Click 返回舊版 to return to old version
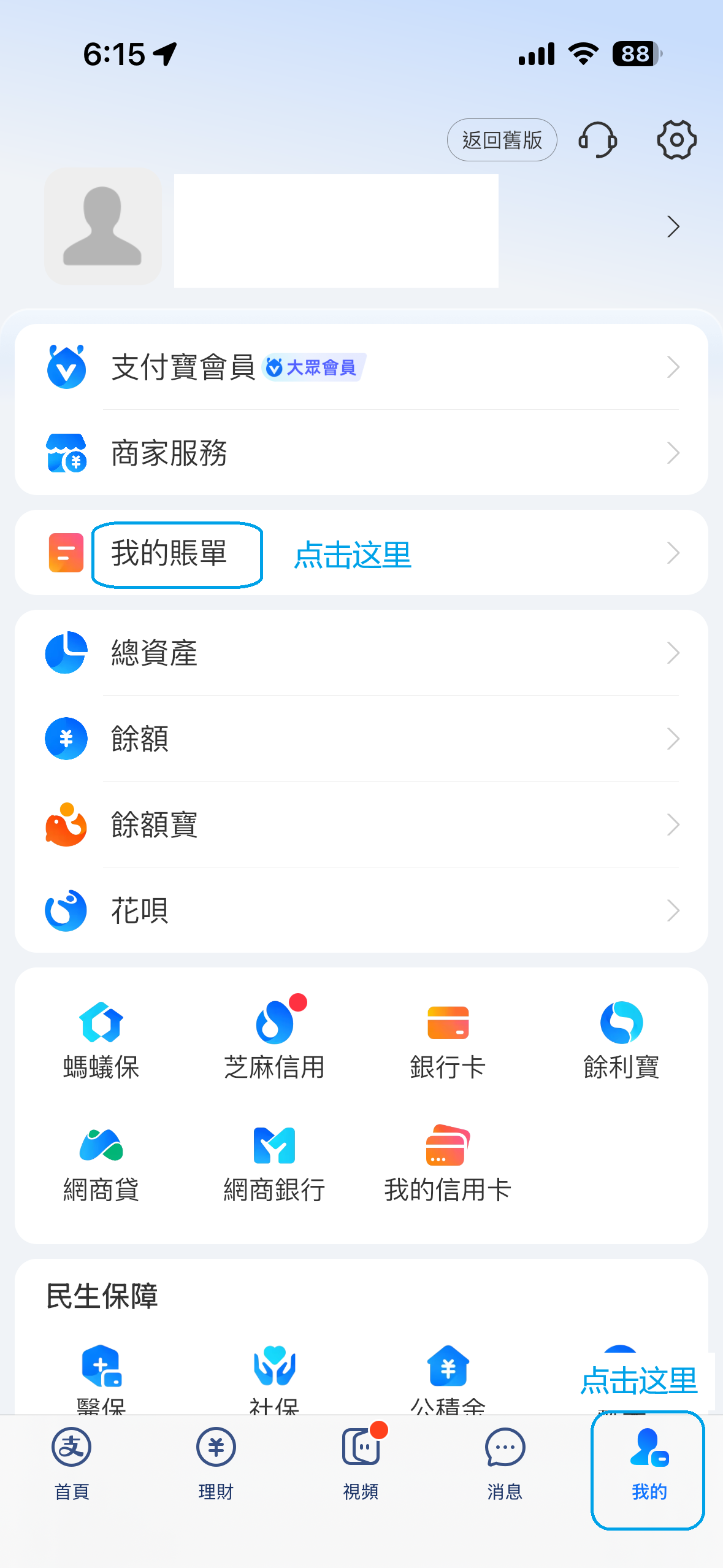This screenshot has height=1568, width=723. point(502,140)
